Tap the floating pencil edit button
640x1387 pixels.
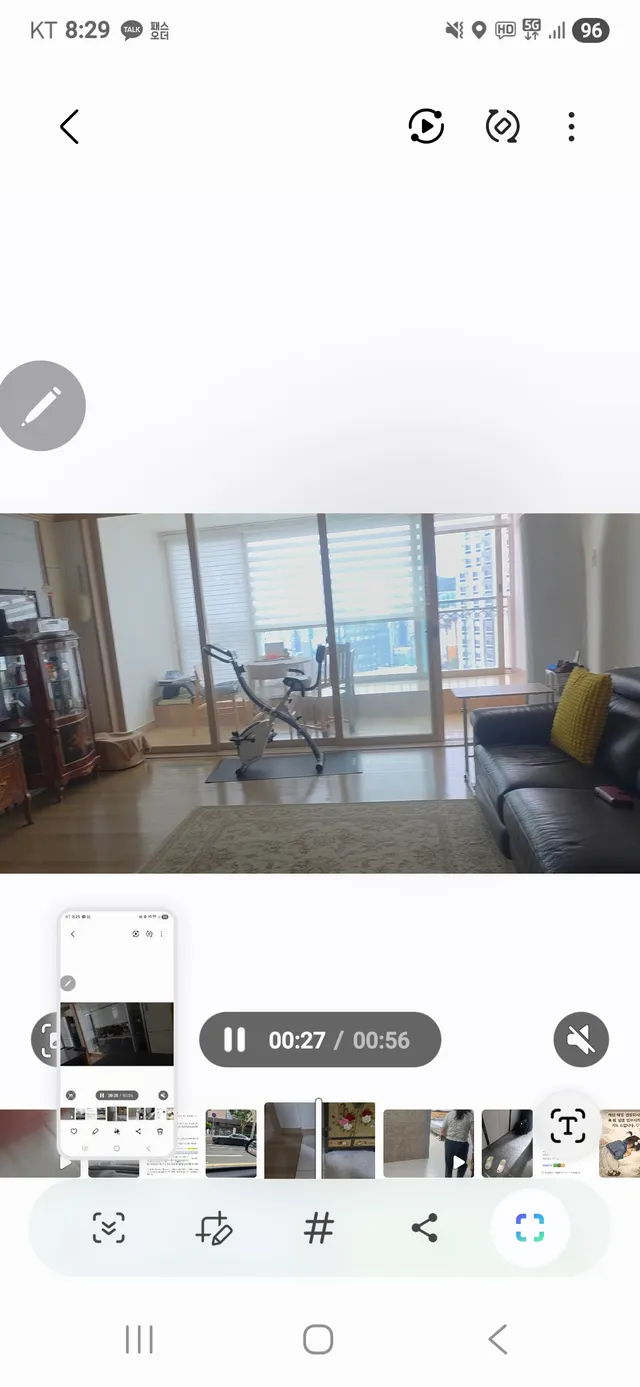click(x=41, y=405)
